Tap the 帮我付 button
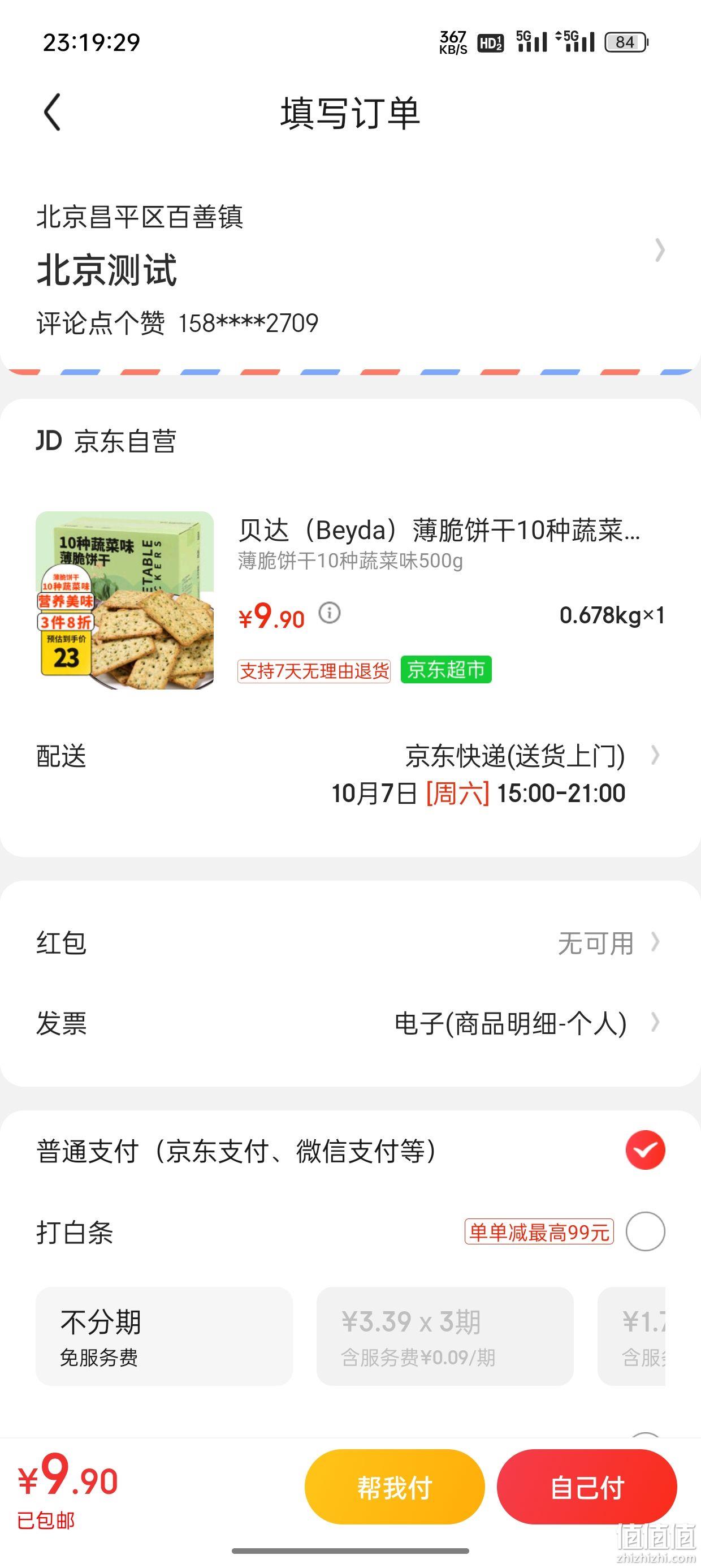This screenshot has width=701, height=1568. [x=395, y=1488]
